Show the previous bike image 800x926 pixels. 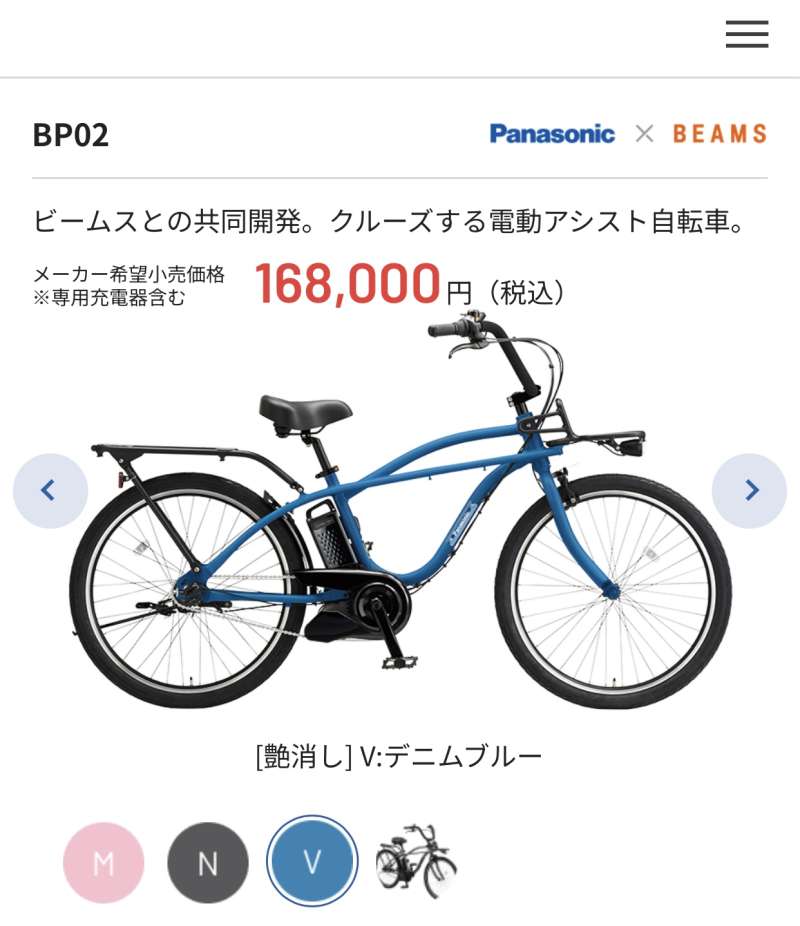coord(50,491)
